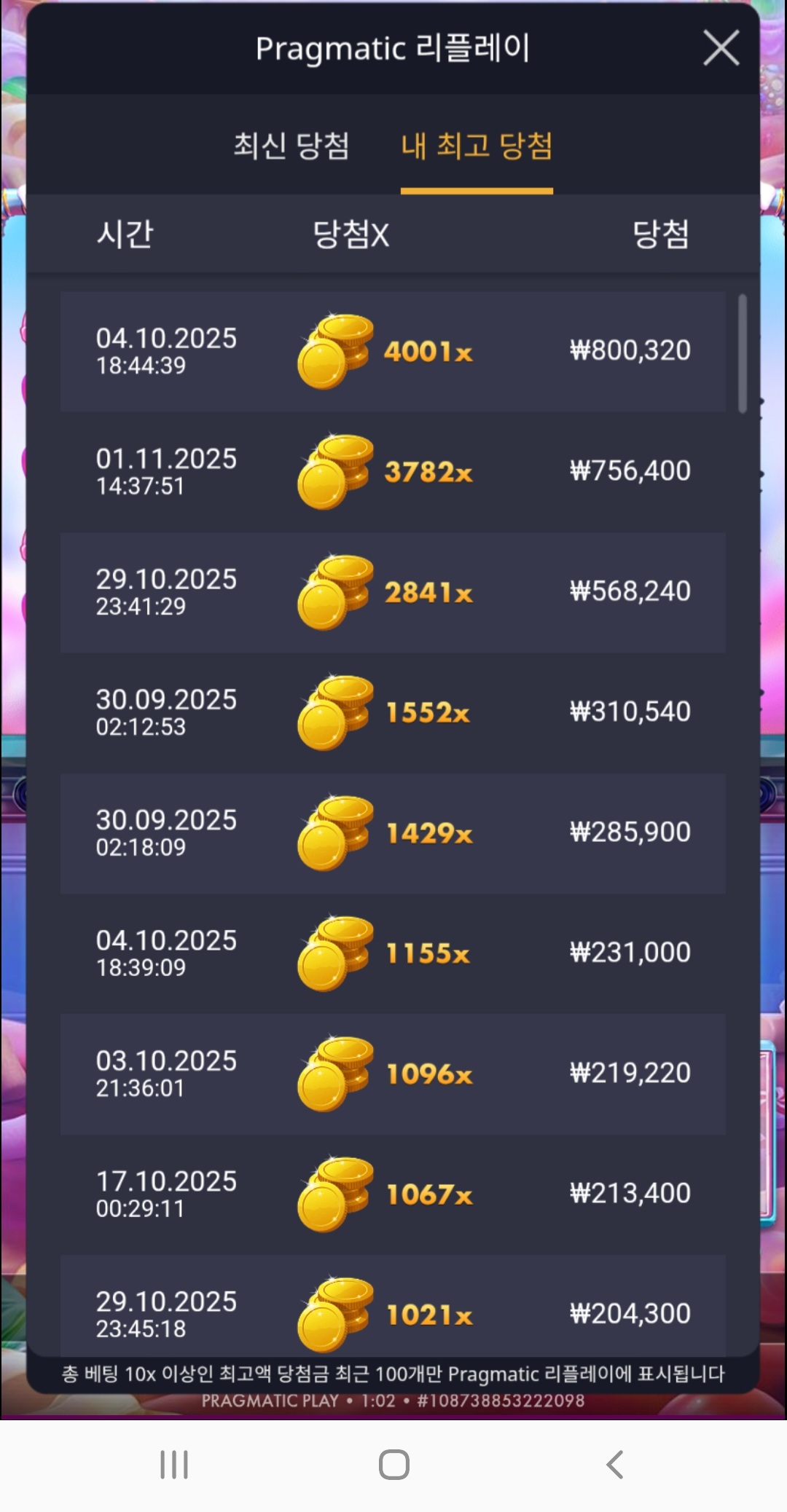Switch to the 최신 당첨 tab
Viewport: 787px width, 1512px height.
tap(291, 146)
